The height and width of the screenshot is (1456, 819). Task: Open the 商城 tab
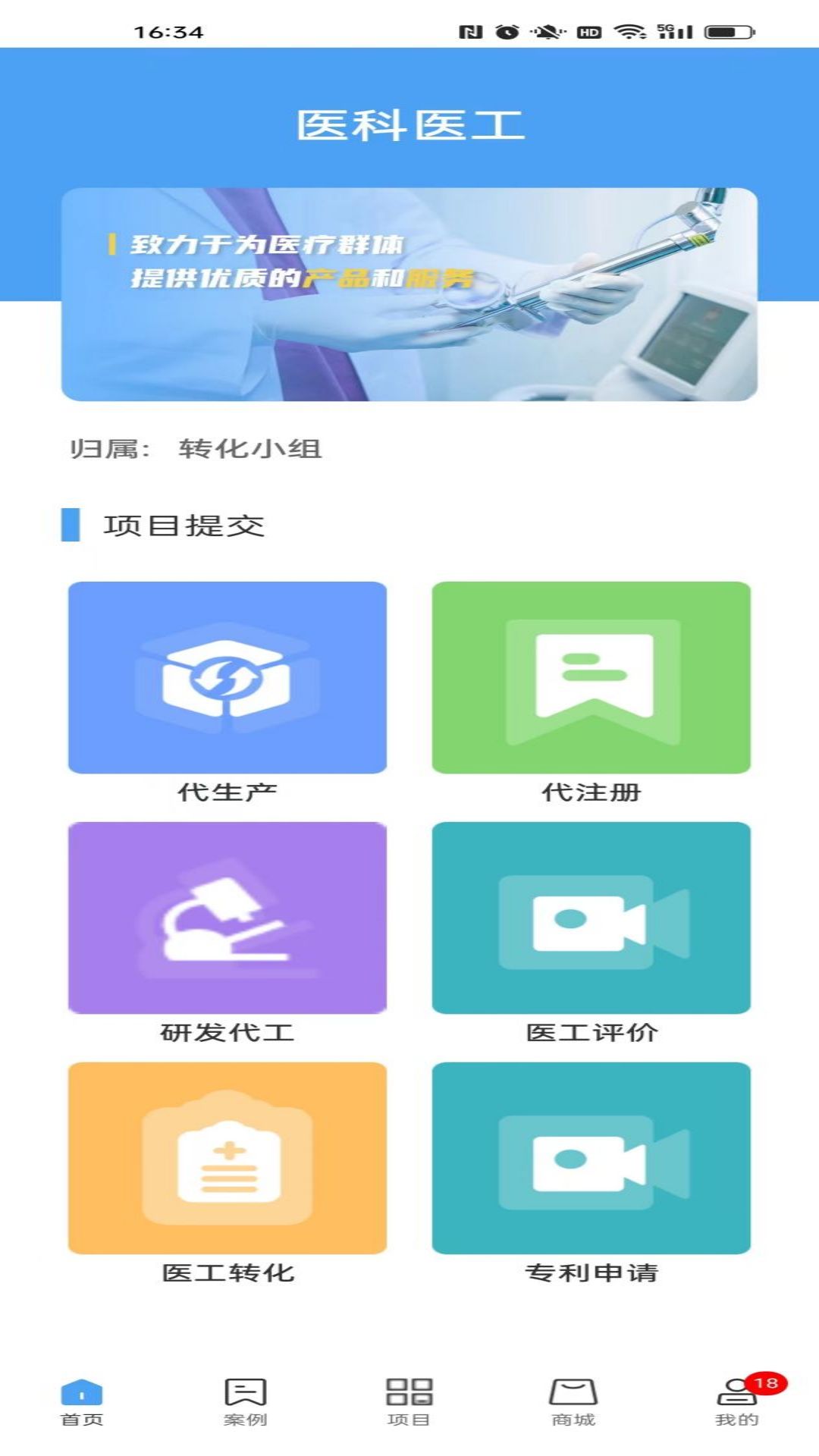(573, 1403)
